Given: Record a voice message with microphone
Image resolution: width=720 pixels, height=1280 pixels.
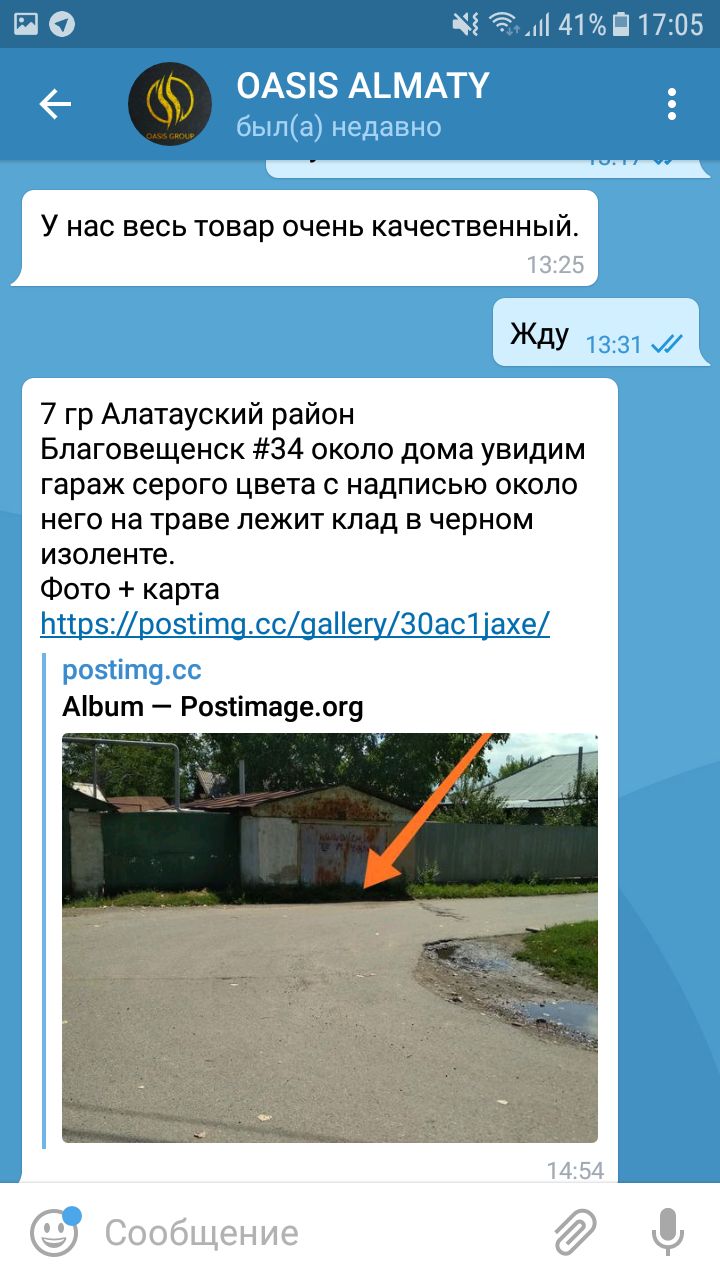Looking at the screenshot, I should pos(667,1232).
